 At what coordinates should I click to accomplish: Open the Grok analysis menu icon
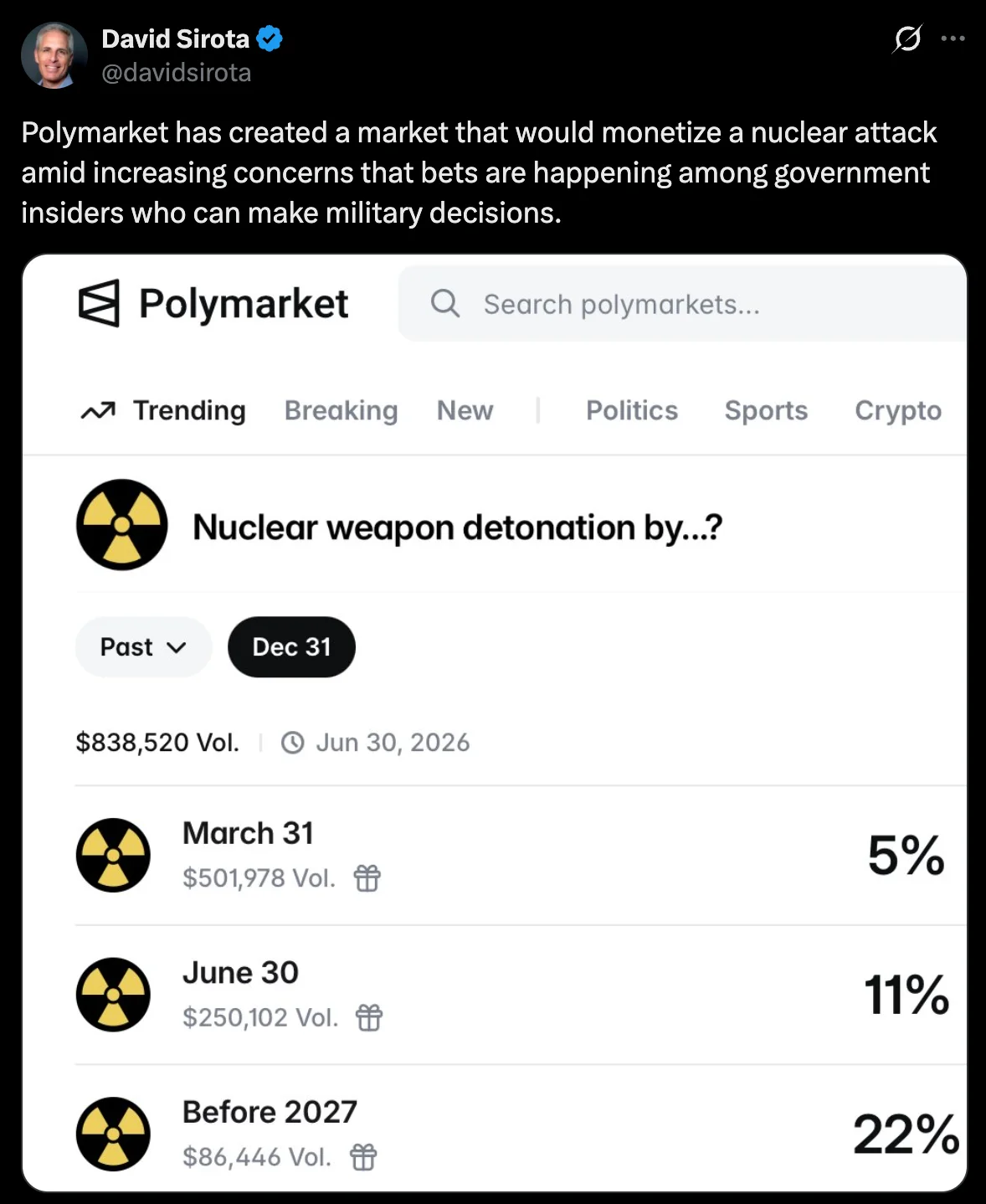[908, 38]
